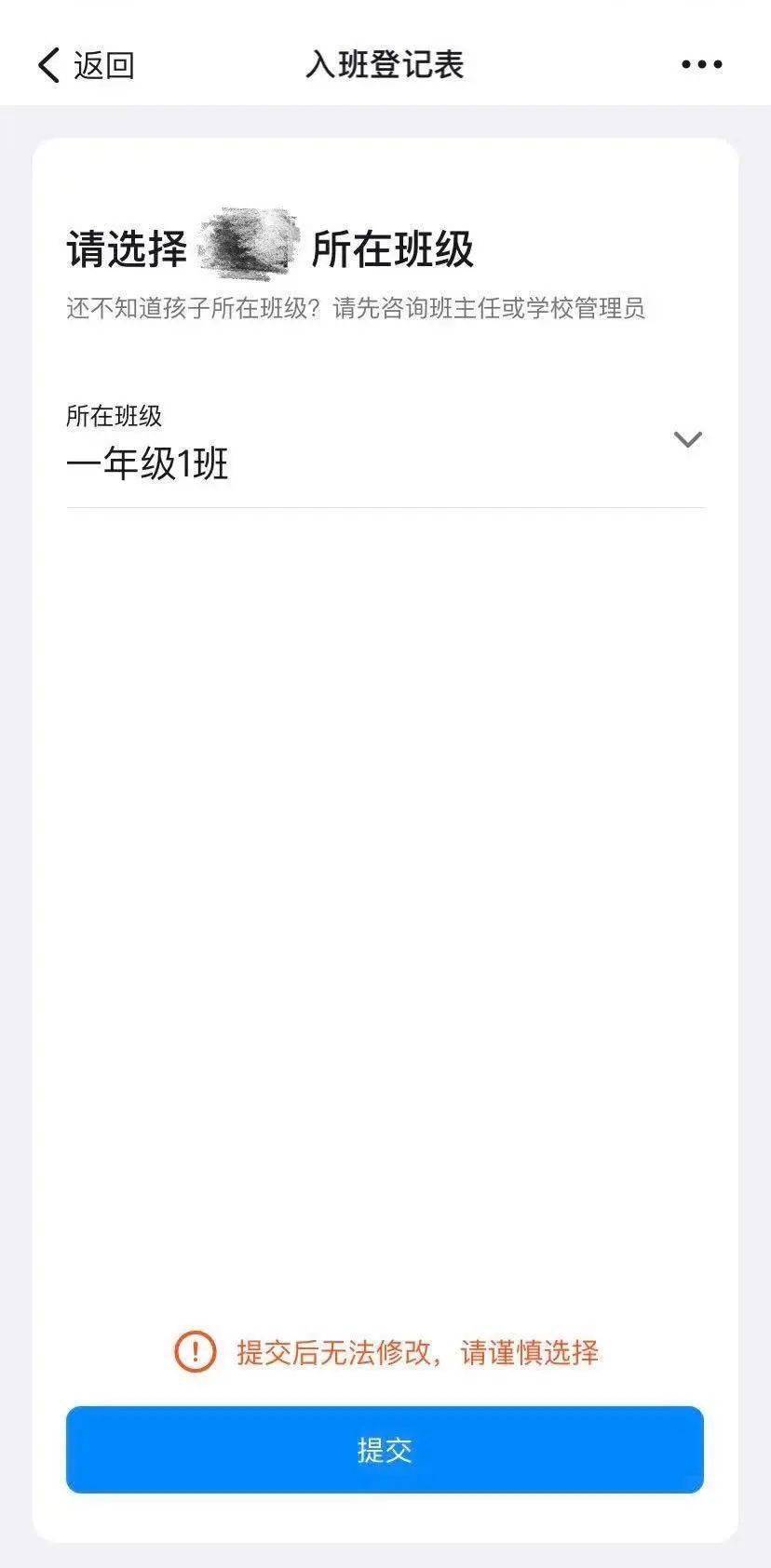Image resolution: width=771 pixels, height=1568 pixels.
Task: Click the three-dots icon at top right
Action: [x=700, y=64]
